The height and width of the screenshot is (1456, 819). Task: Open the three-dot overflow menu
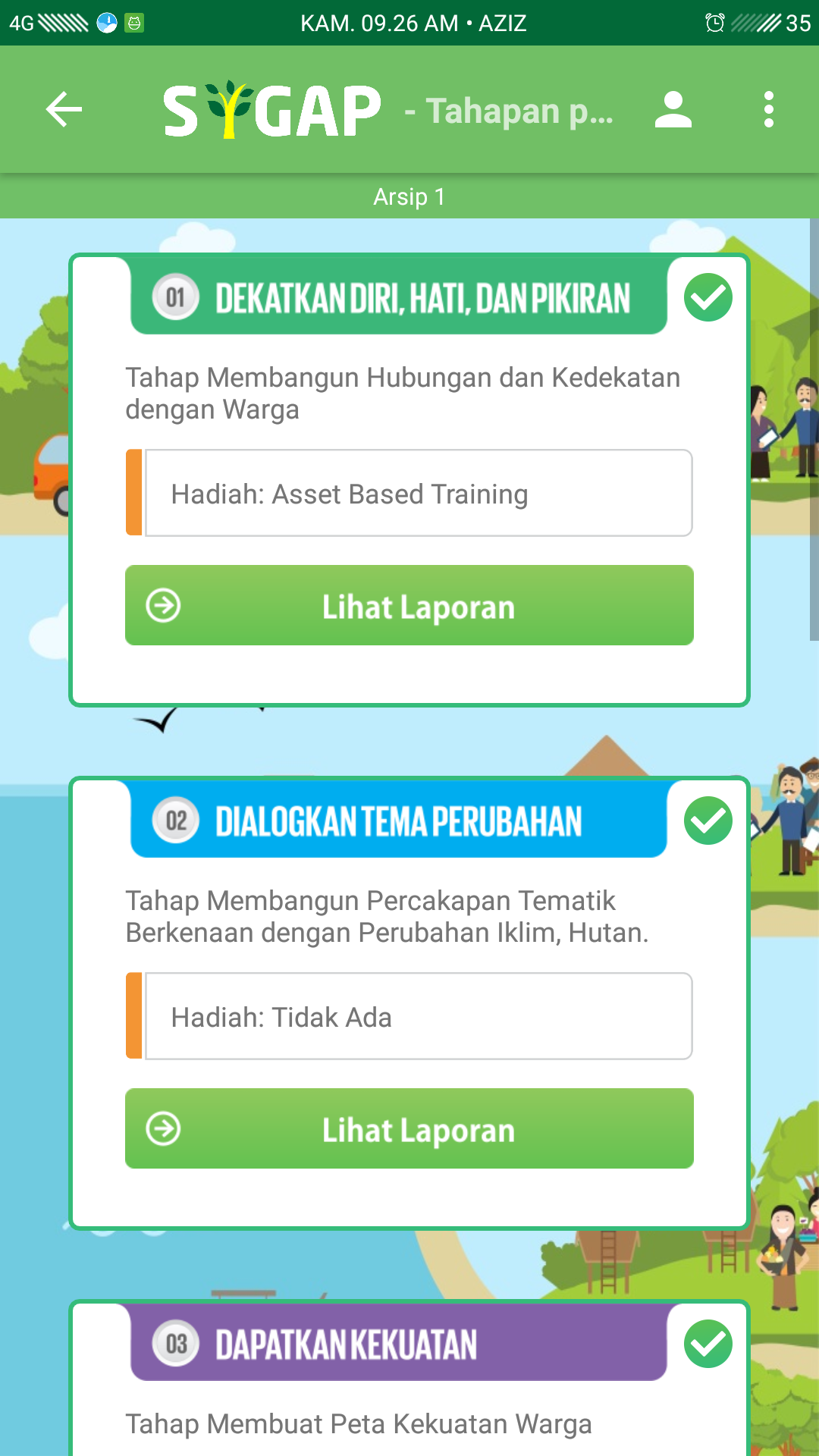(769, 110)
